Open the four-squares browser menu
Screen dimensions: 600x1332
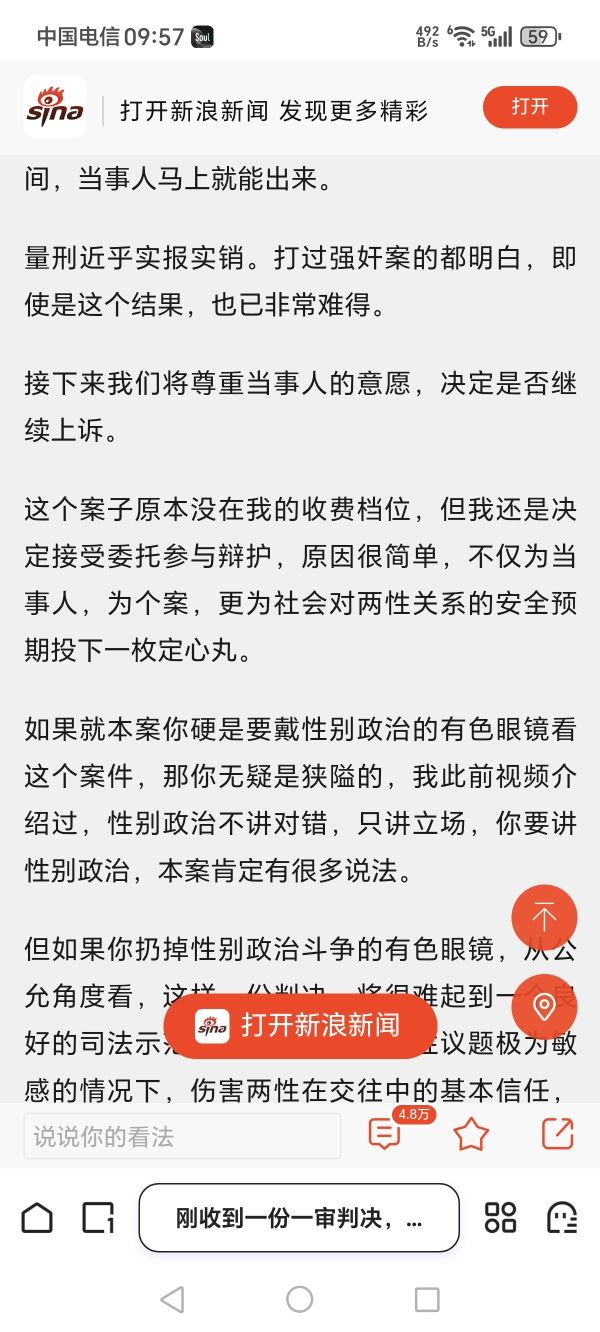click(x=500, y=1217)
